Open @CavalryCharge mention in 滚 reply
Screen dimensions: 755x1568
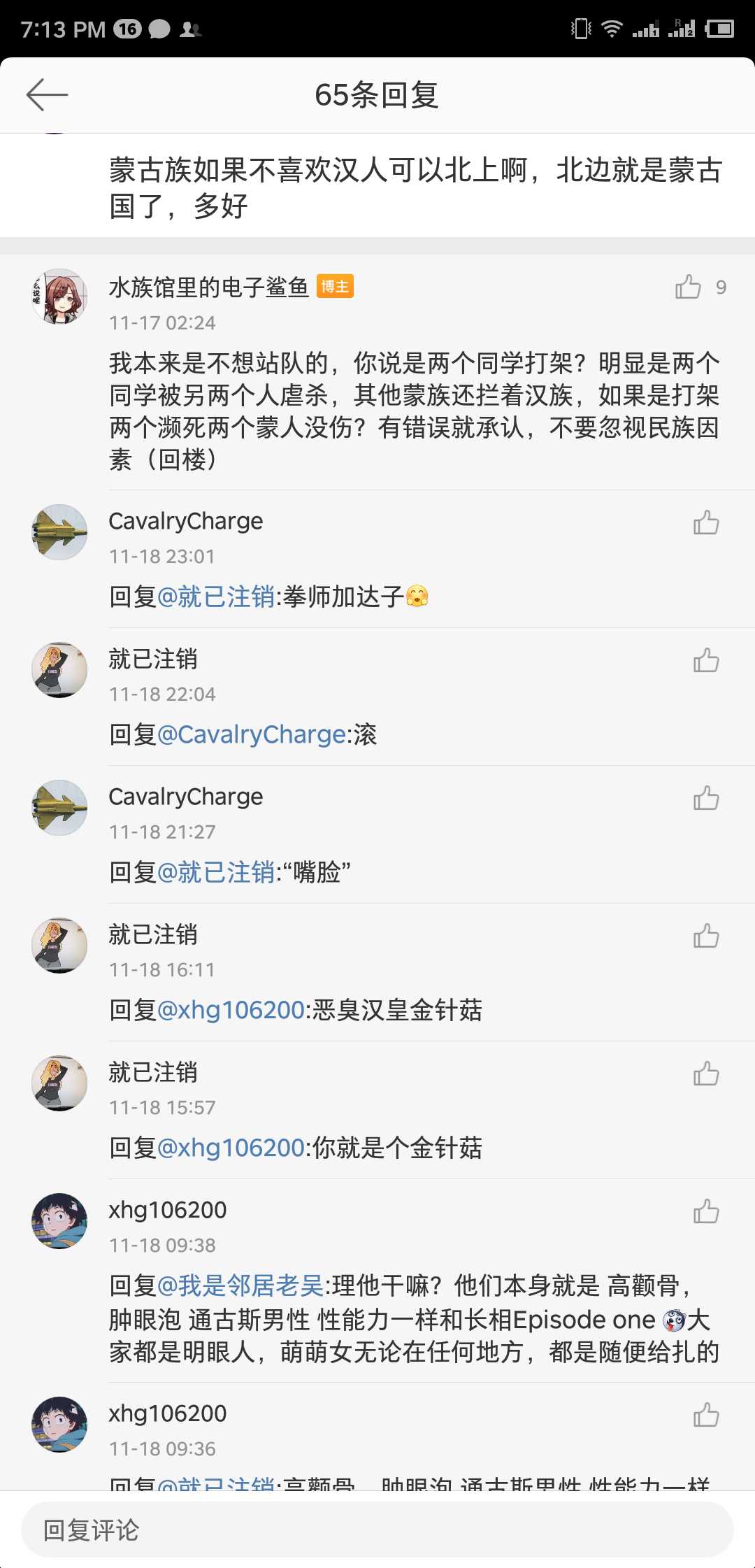pyautogui.click(x=252, y=734)
